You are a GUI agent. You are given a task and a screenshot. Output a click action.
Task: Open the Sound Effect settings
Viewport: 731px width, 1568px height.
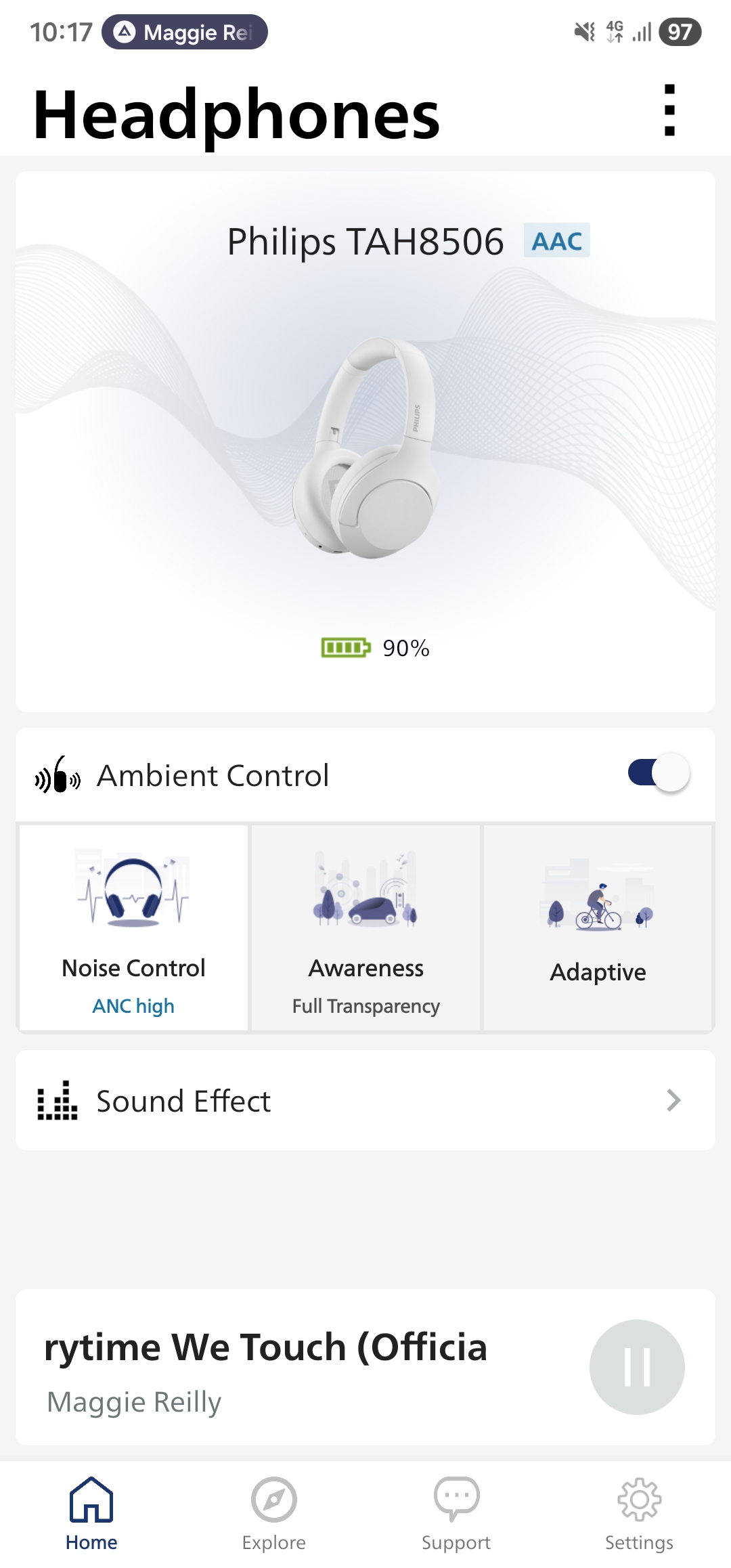(x=365, y=1100)
